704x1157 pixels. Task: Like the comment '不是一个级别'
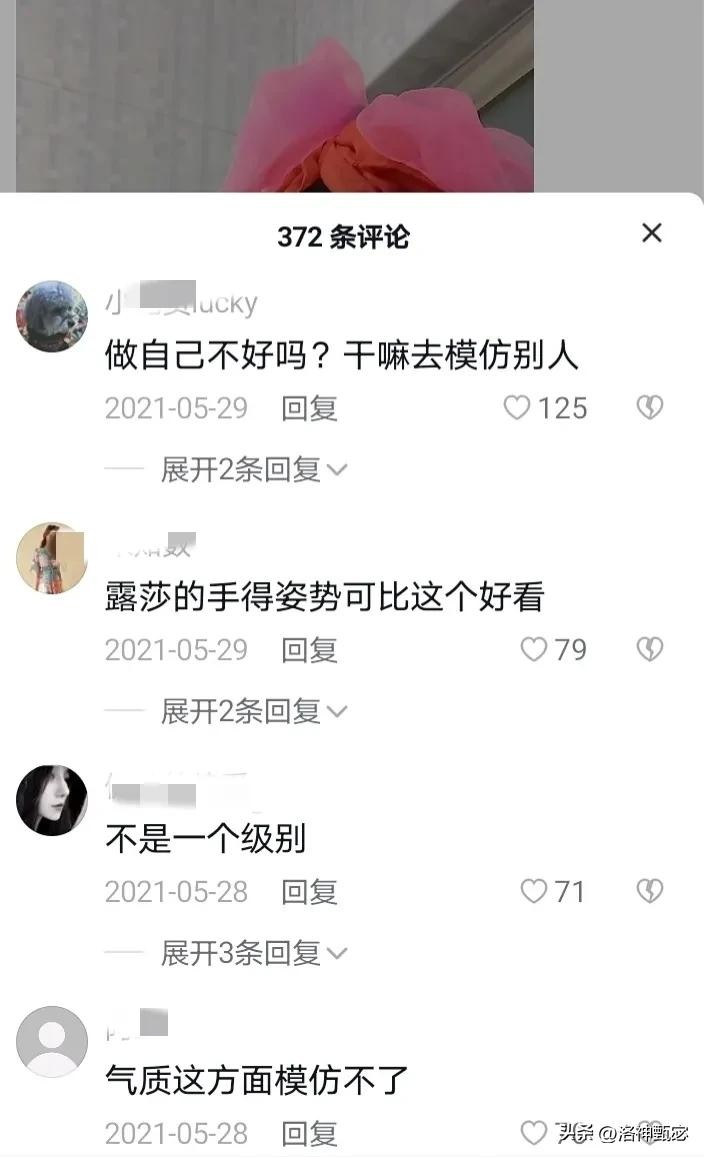coord(535,891)
